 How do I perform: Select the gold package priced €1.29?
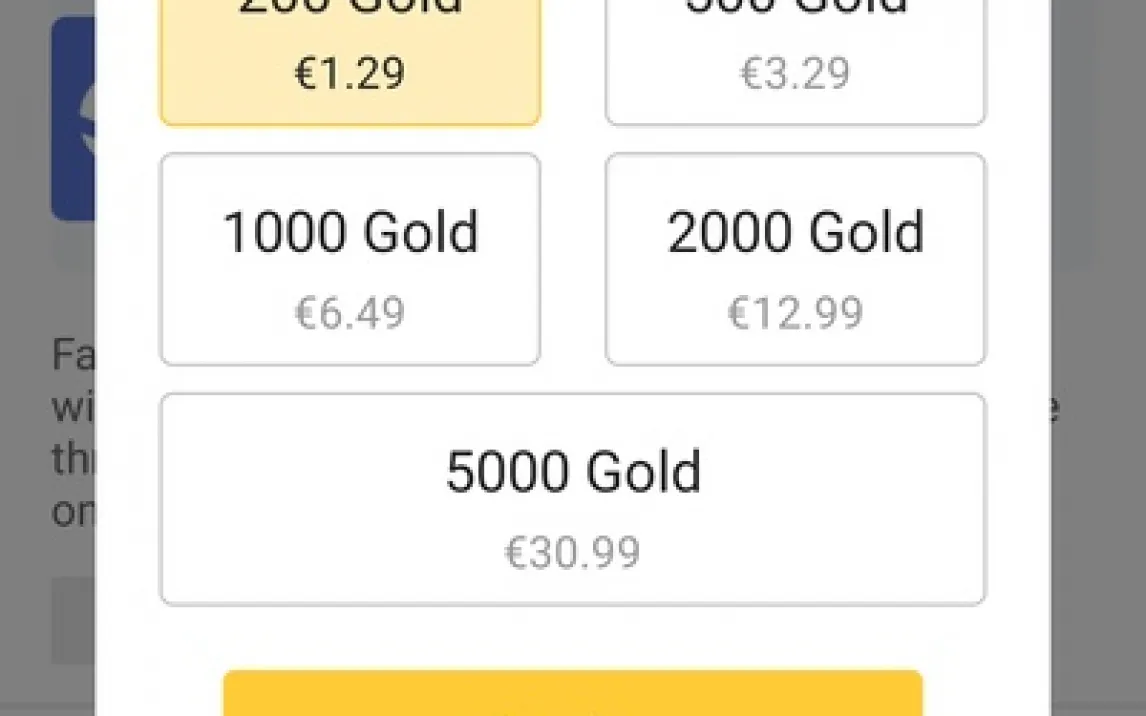tap(350, 62)
